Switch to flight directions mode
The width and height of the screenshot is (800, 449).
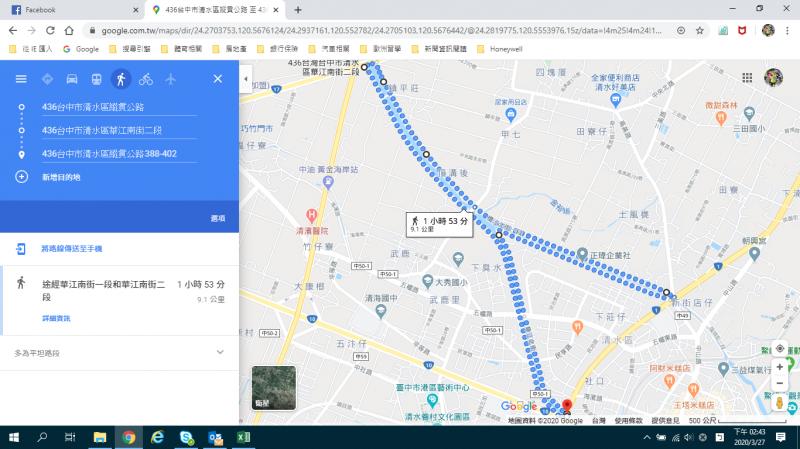point(170,78)
